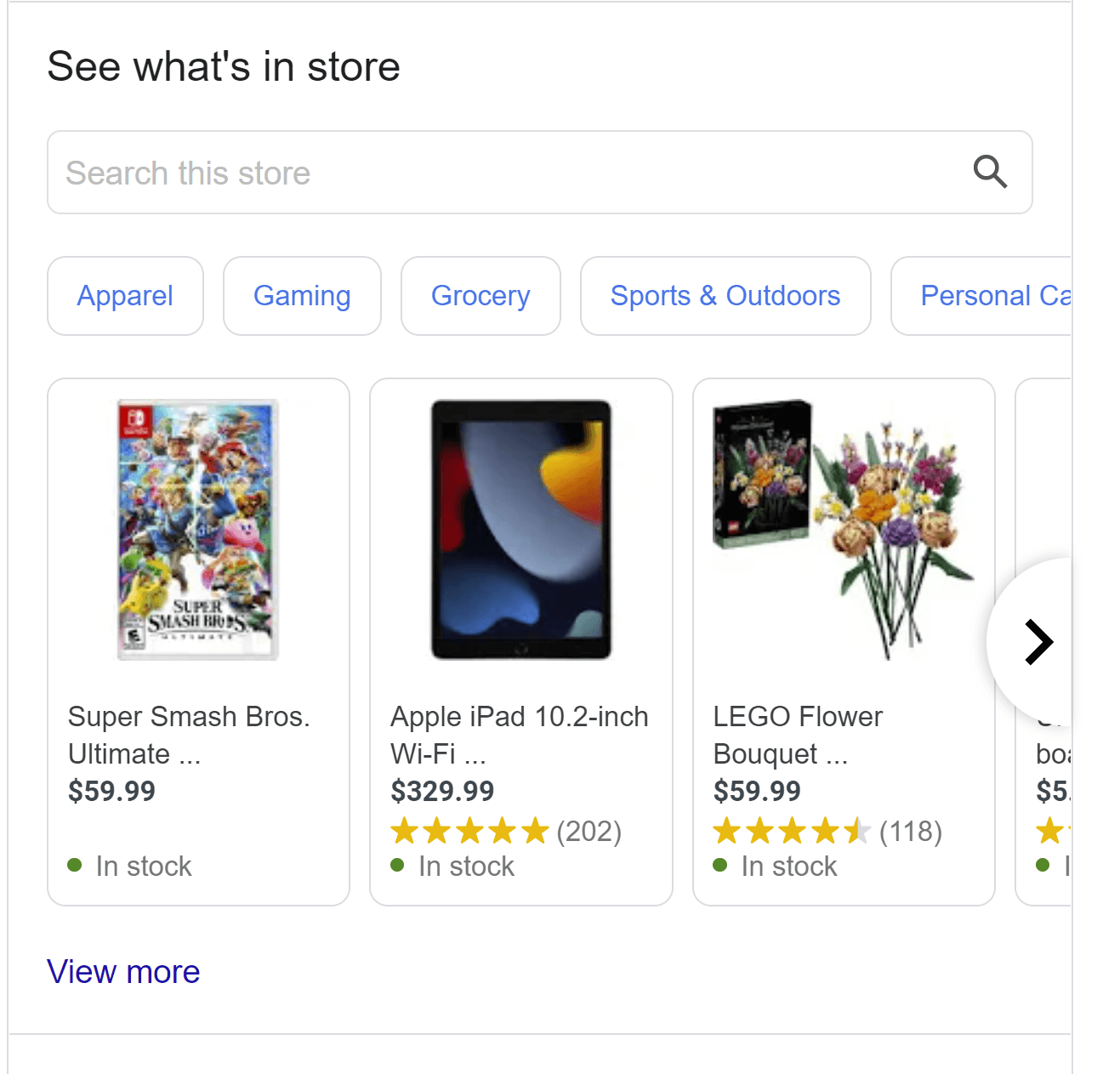Viewport: 1120px width, 1074px height.
Task: Select the Sports & Outdoors chip
Action: [725, 296]
